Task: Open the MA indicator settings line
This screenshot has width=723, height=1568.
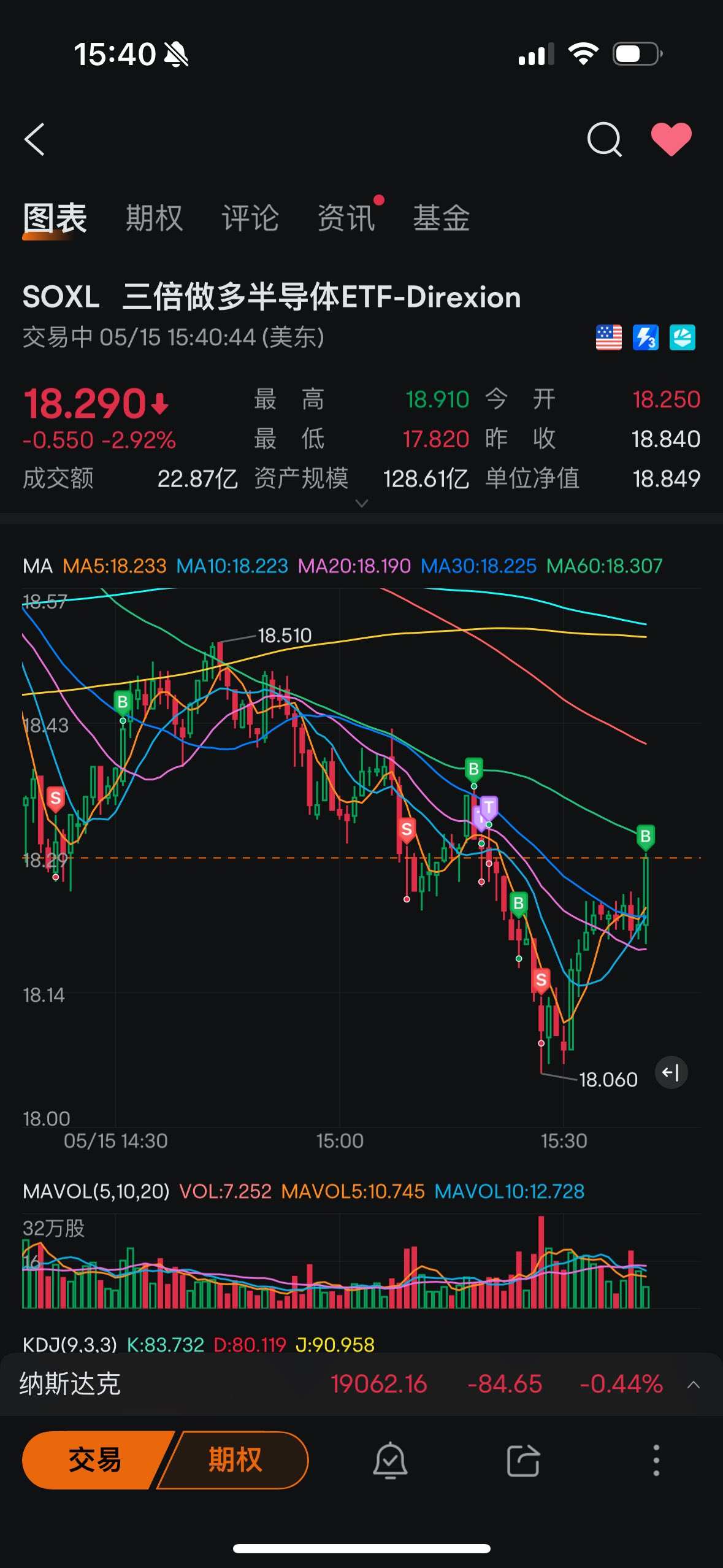Action: tap(342, 566)
